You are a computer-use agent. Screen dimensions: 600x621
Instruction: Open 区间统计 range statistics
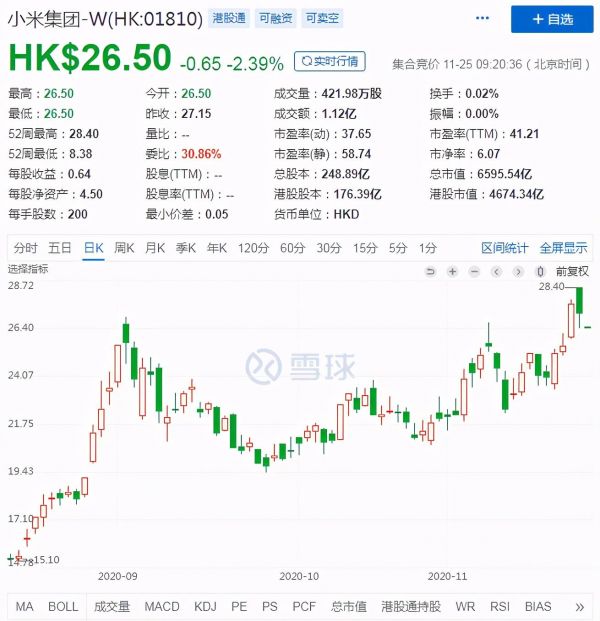(505, 247)
